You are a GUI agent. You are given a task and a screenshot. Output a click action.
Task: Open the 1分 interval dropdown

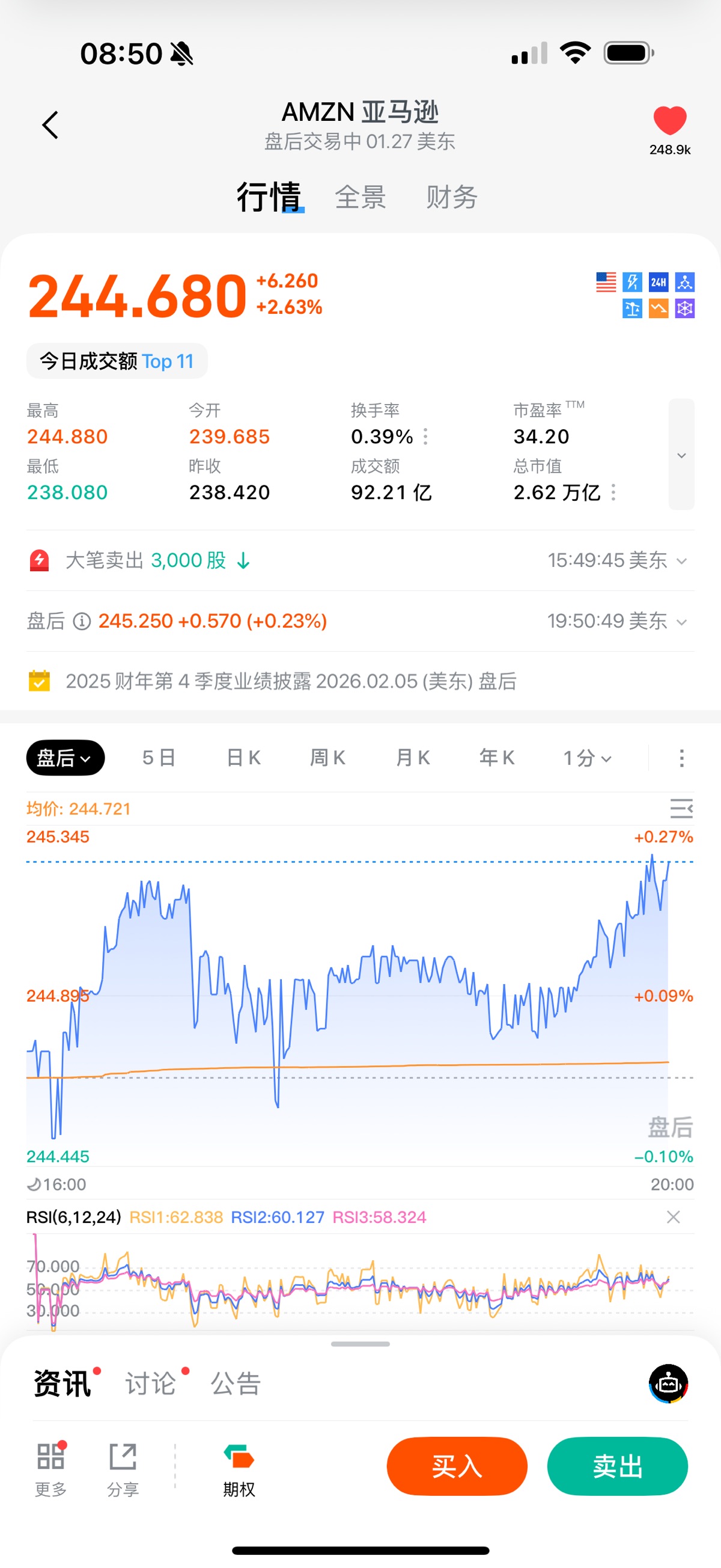click(586, 758)
